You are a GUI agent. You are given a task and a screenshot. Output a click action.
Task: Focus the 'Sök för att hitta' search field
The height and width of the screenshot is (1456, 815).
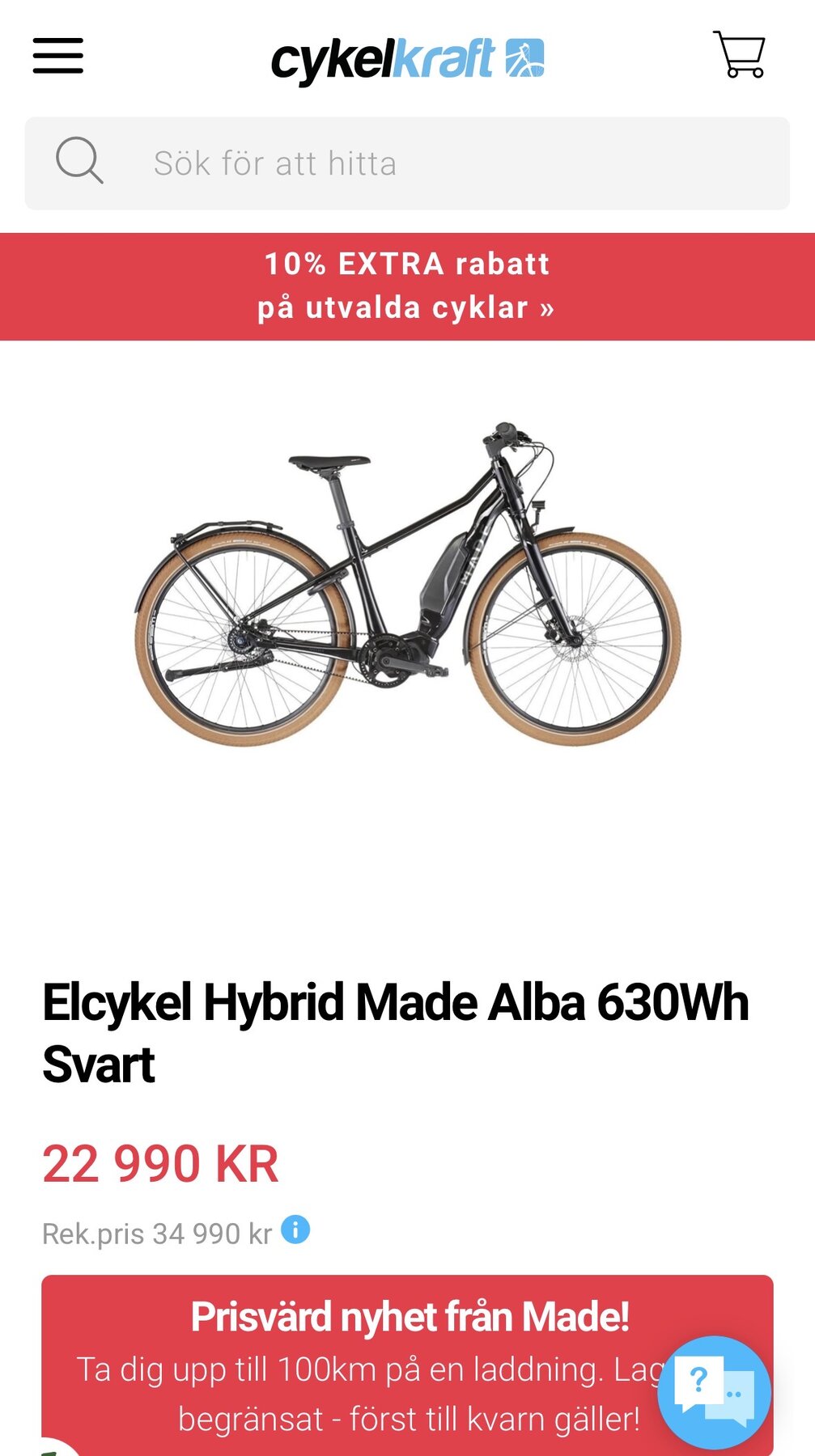pyautogui.click(x=407, y=163)
